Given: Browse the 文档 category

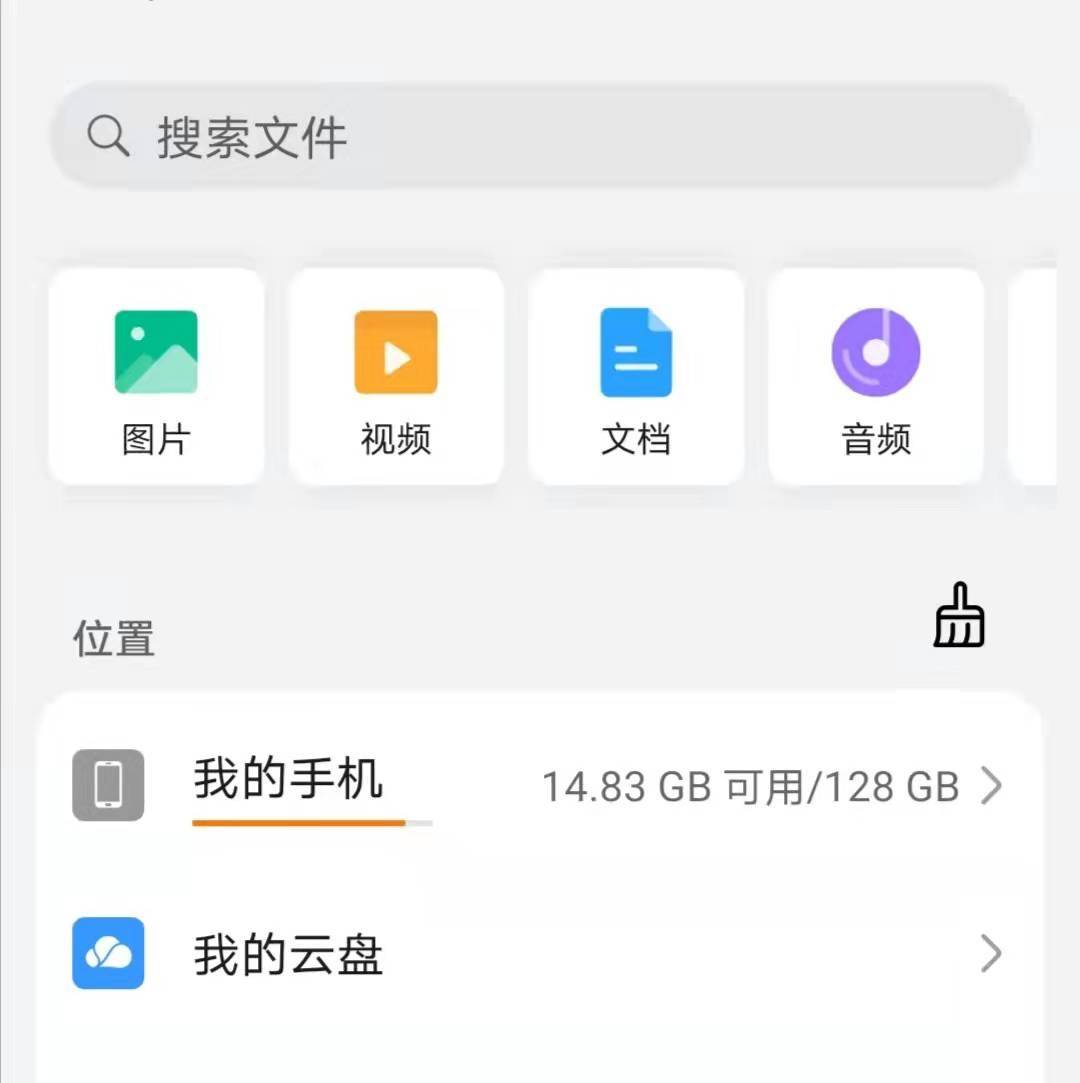Looking at the screenshot, I should [636, 377].
